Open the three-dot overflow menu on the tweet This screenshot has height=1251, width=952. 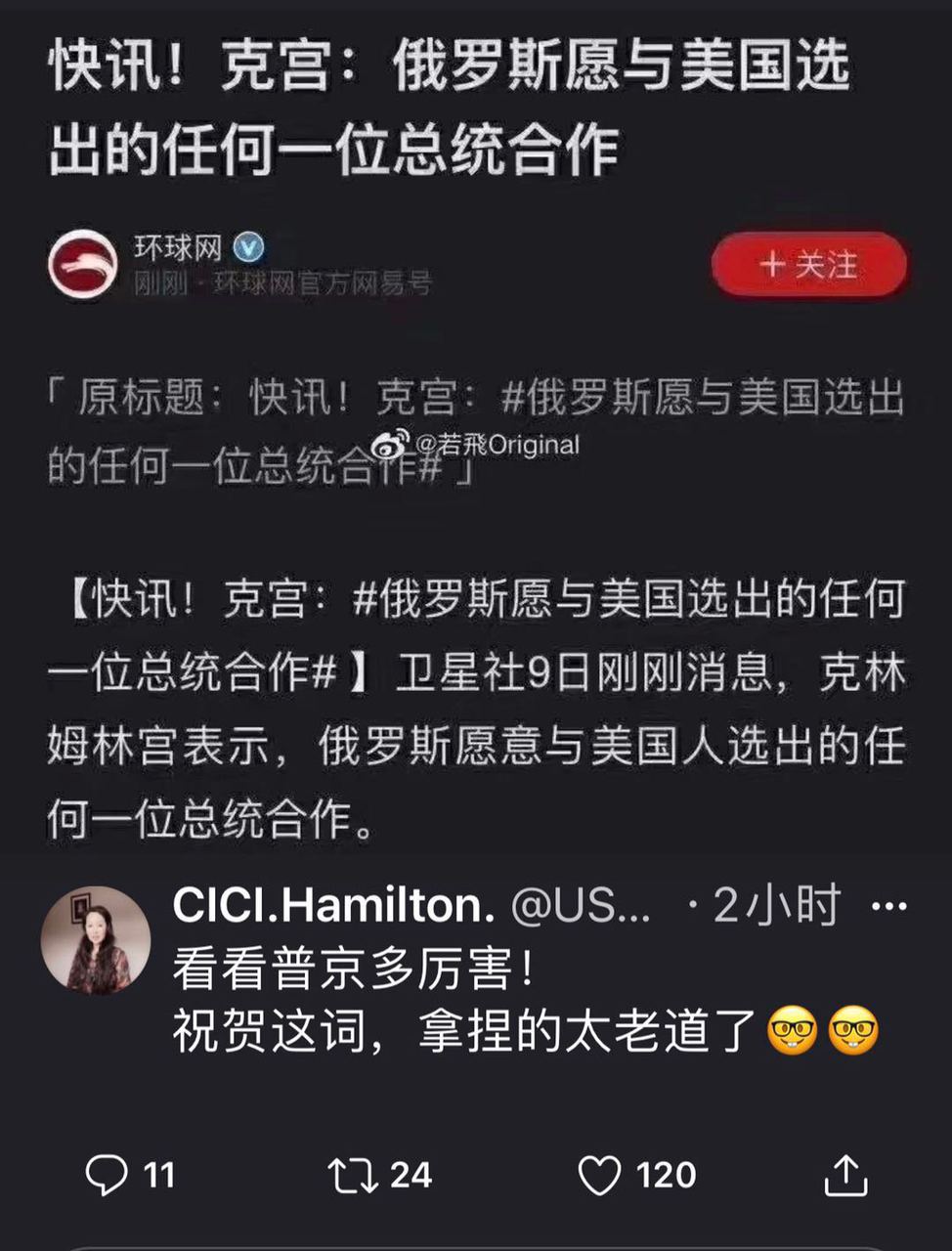888,907
